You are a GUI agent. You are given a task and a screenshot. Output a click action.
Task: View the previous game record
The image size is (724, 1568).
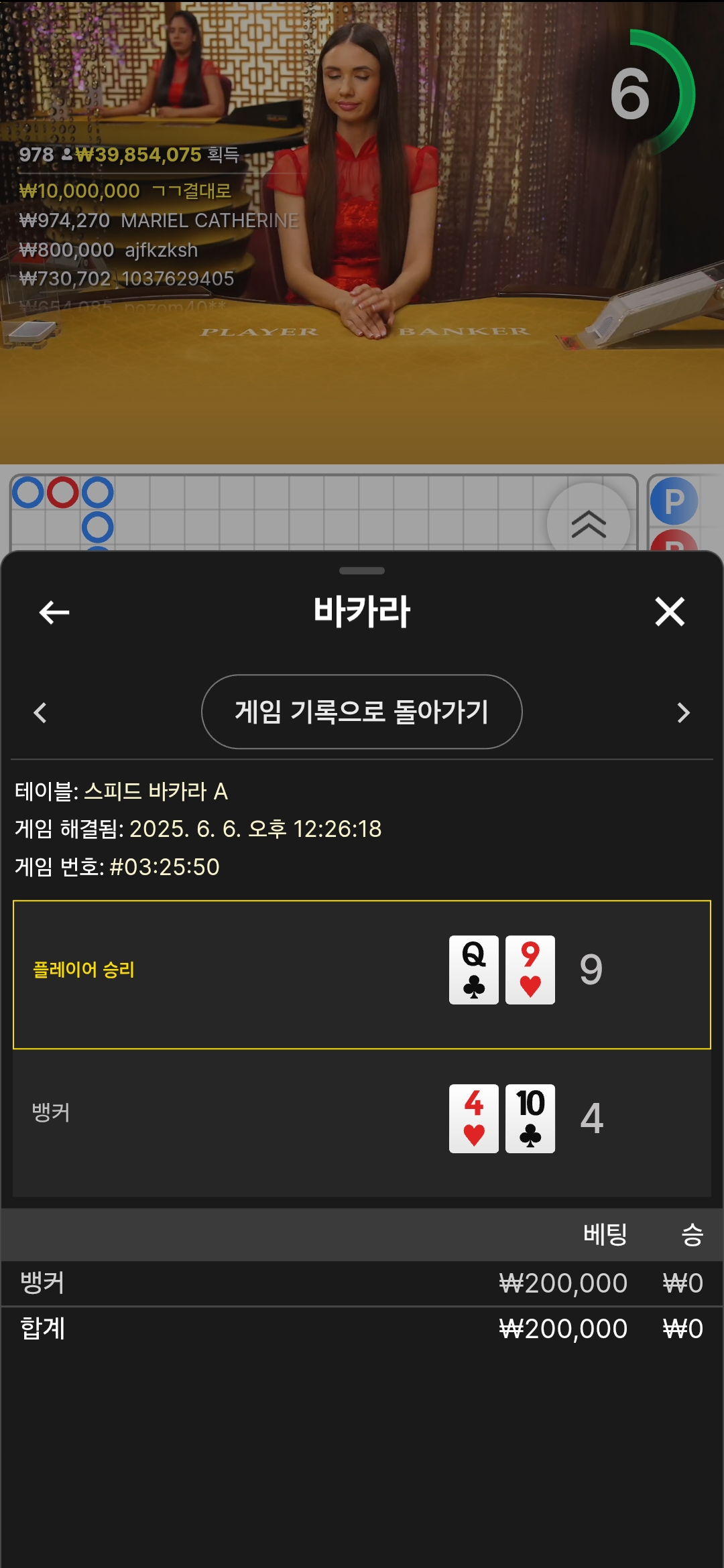click(x=40, y=712)
